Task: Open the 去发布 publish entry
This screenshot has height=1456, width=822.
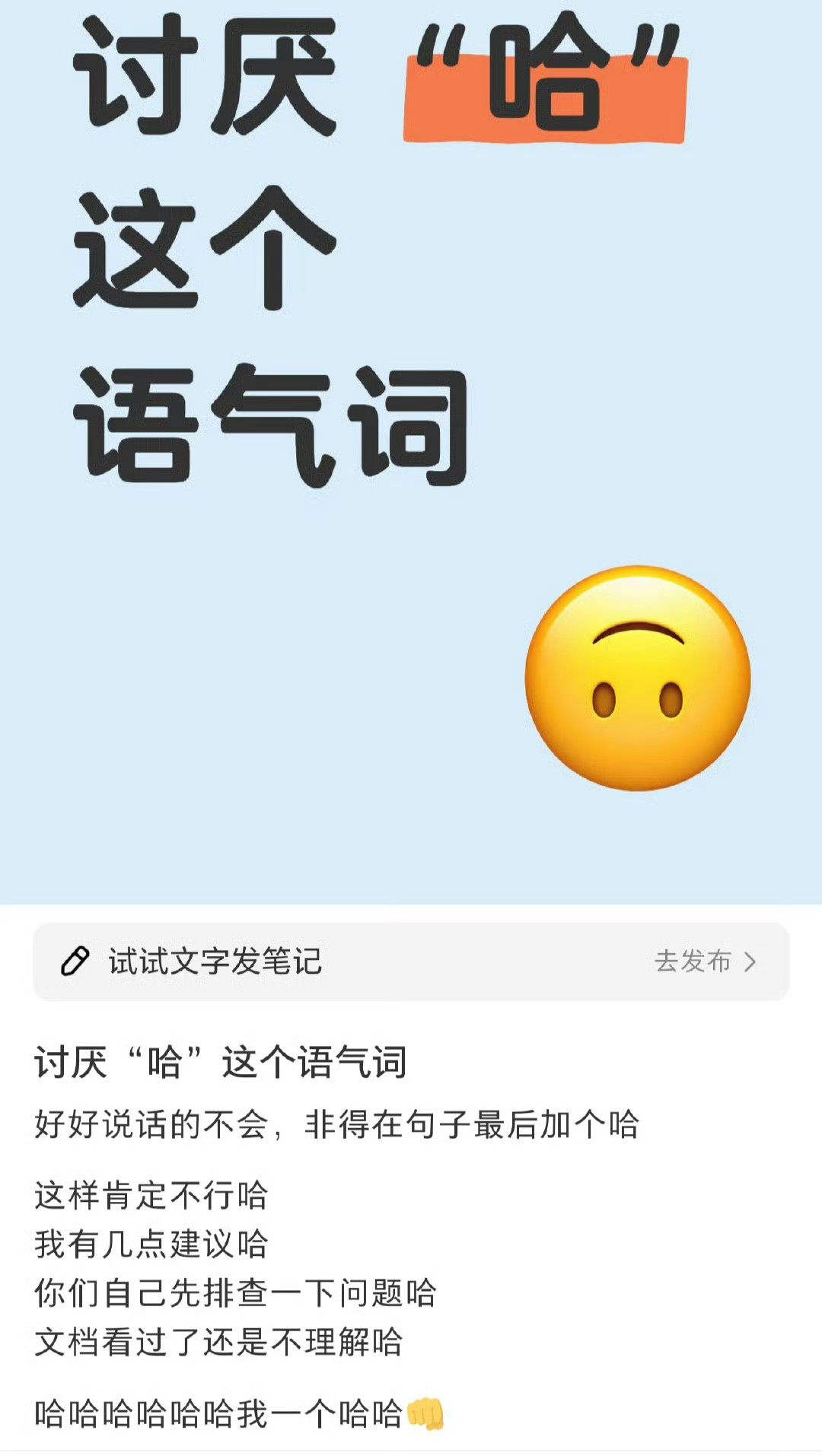Action: [x=693, y=961]
